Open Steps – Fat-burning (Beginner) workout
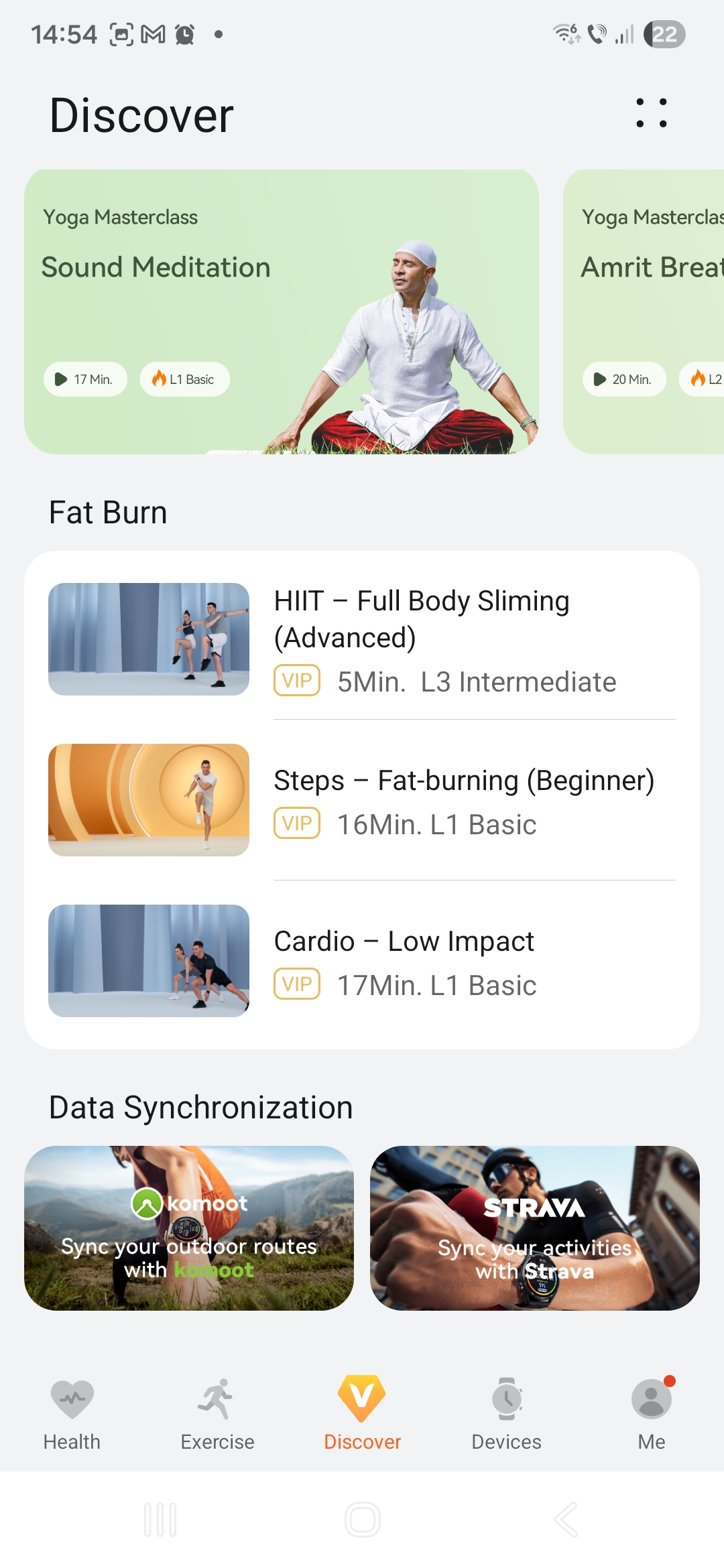 pyautogui.click(x=362, y=800)
